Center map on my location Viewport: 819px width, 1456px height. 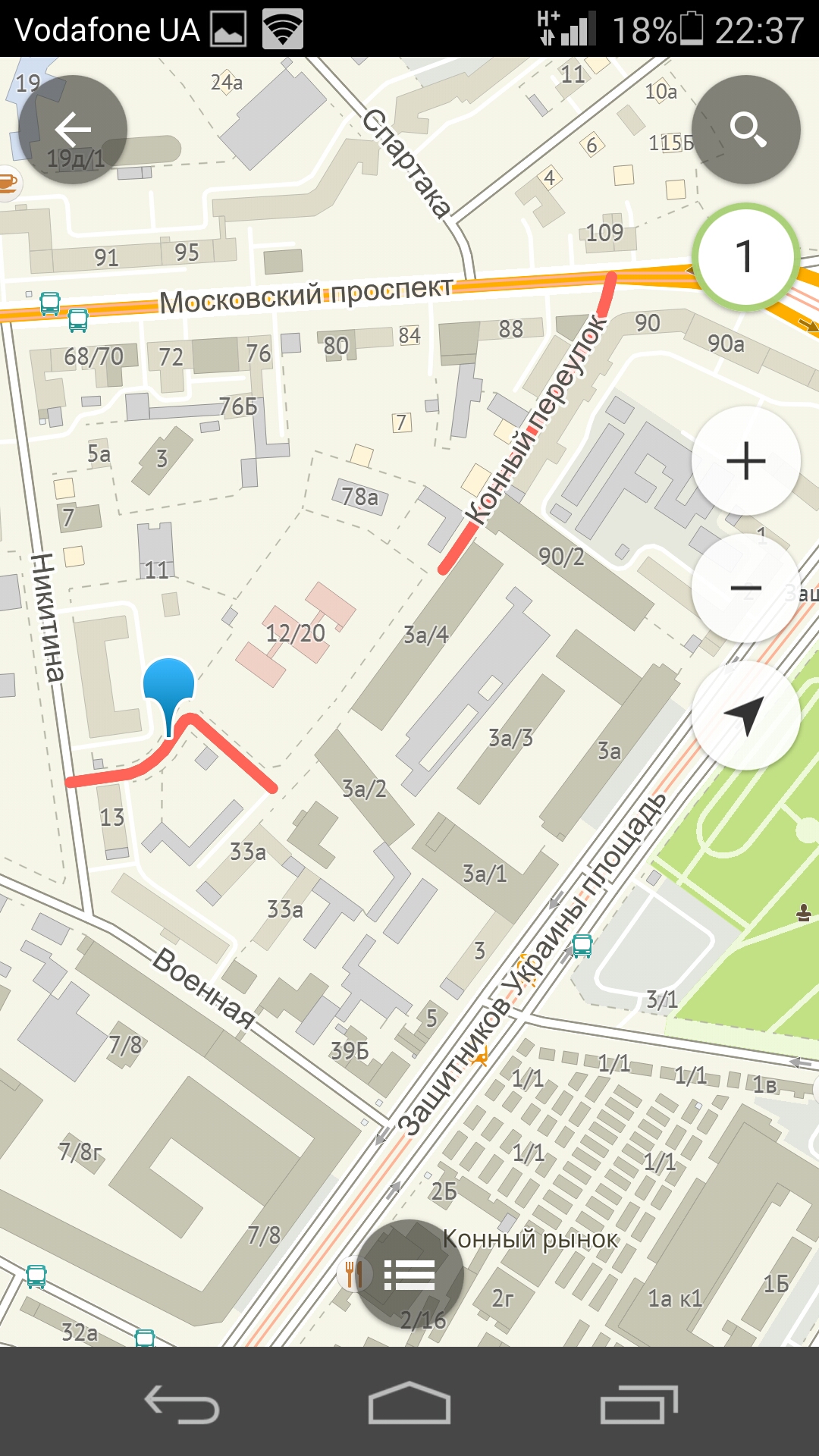(x=746, y=715)
